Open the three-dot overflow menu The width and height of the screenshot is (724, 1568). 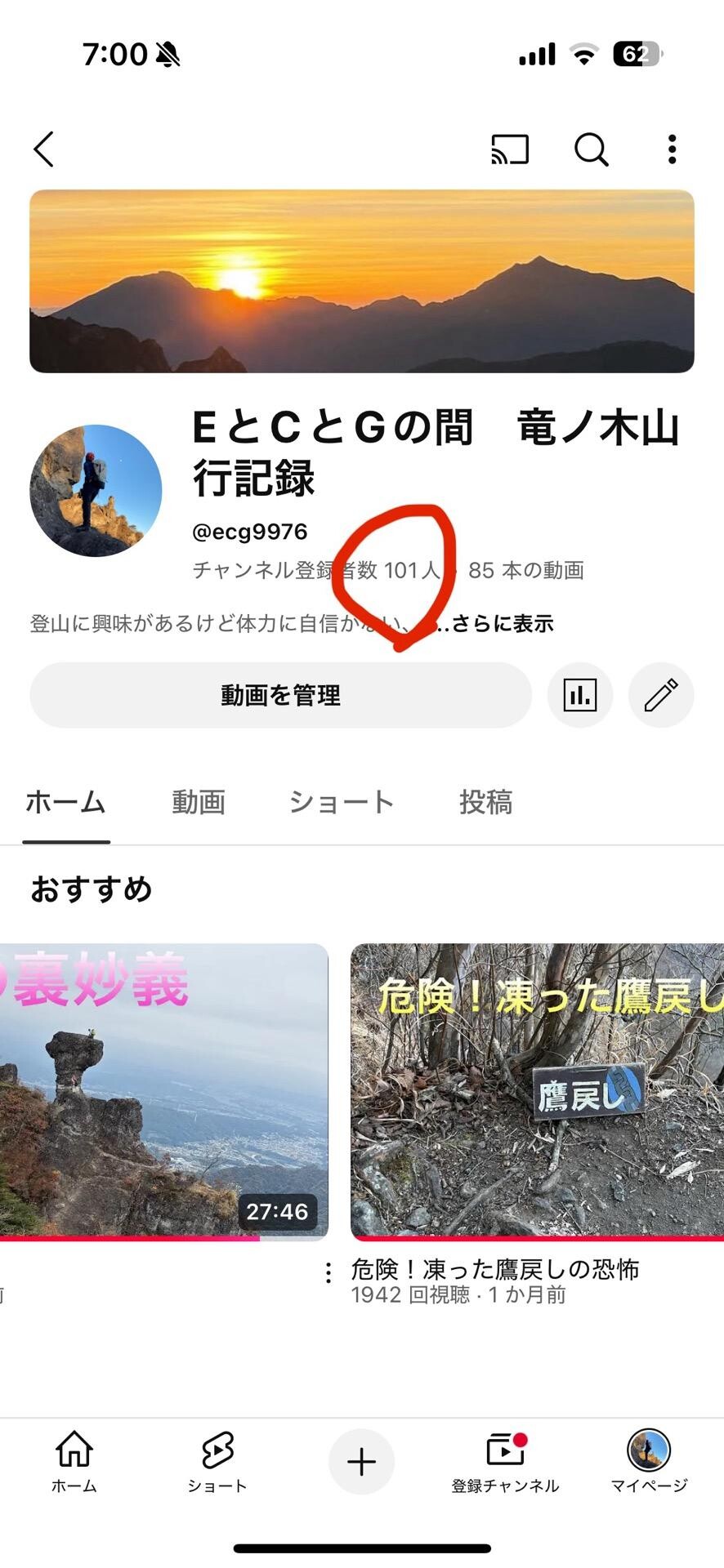(671, 149)
